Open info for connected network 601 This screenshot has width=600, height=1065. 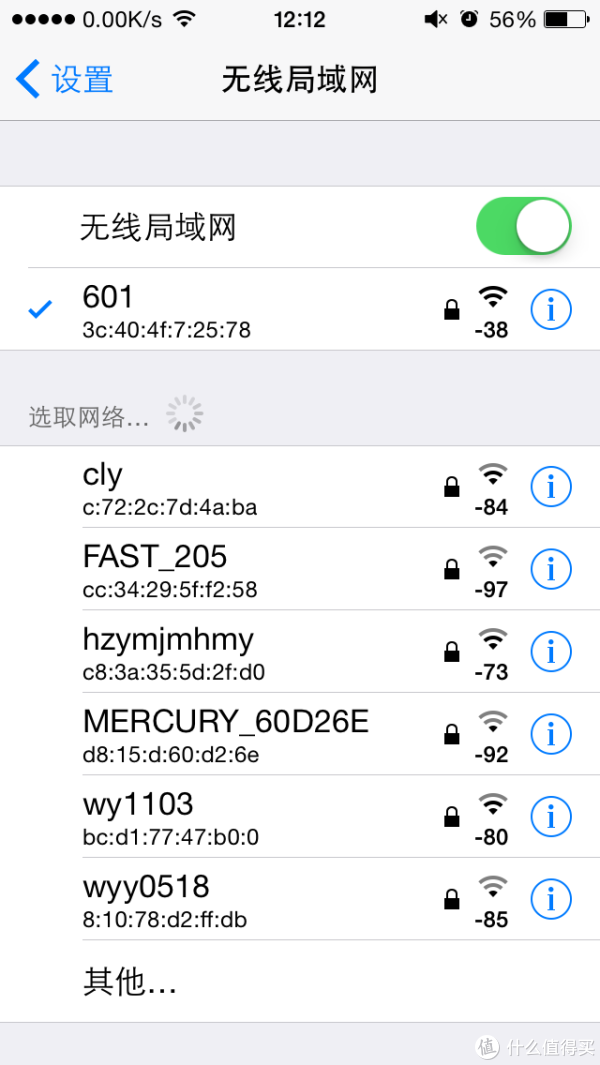click(550, 309)
